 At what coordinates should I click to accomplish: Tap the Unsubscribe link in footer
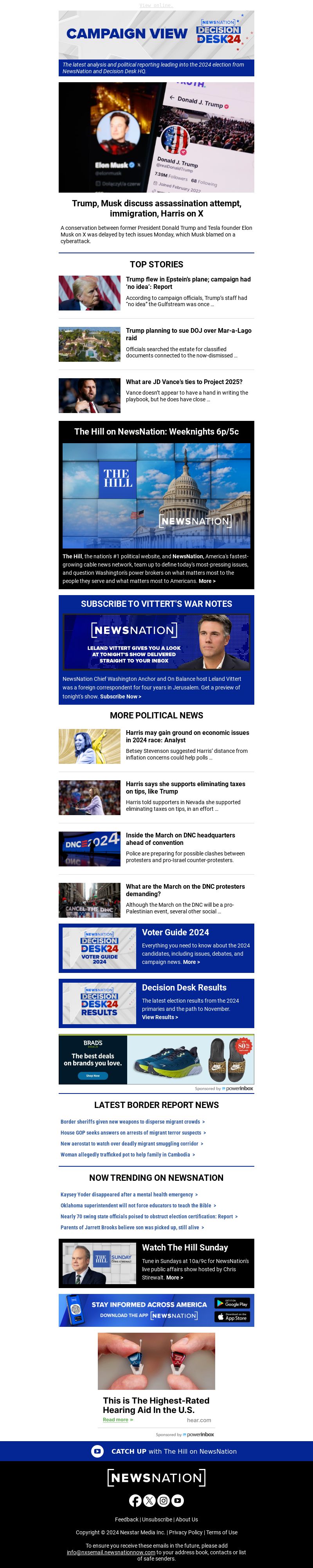(157, 1519)
